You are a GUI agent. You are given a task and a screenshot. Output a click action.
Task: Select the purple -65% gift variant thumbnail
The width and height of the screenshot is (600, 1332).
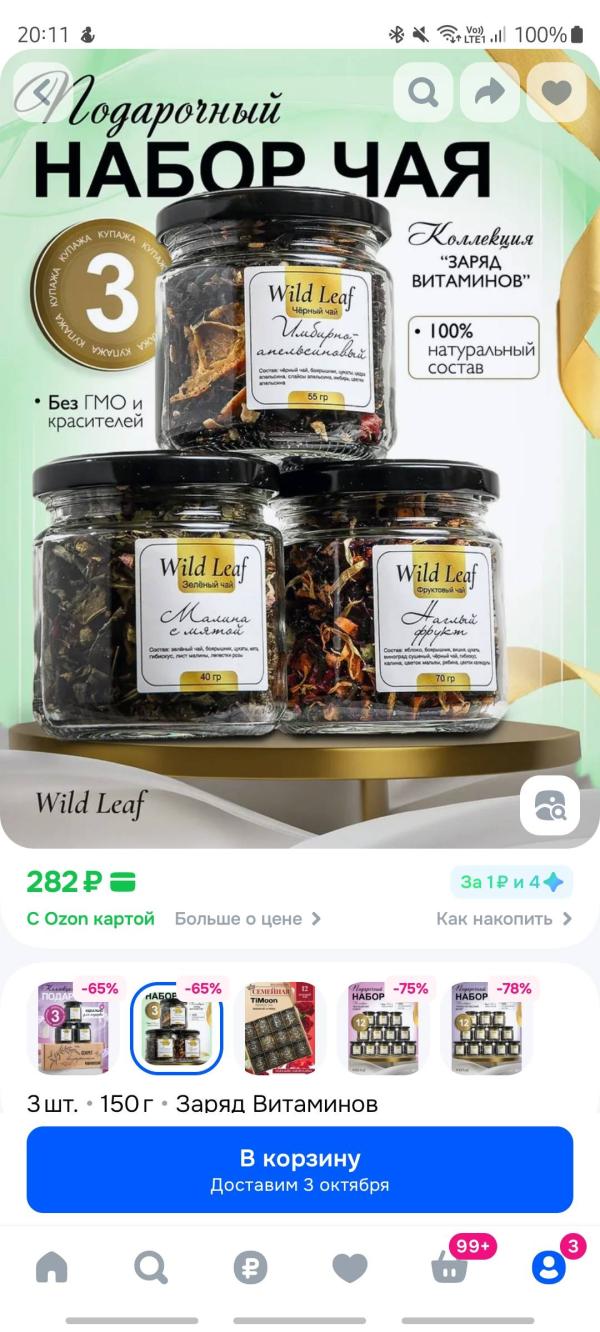tap(76, 1028)
